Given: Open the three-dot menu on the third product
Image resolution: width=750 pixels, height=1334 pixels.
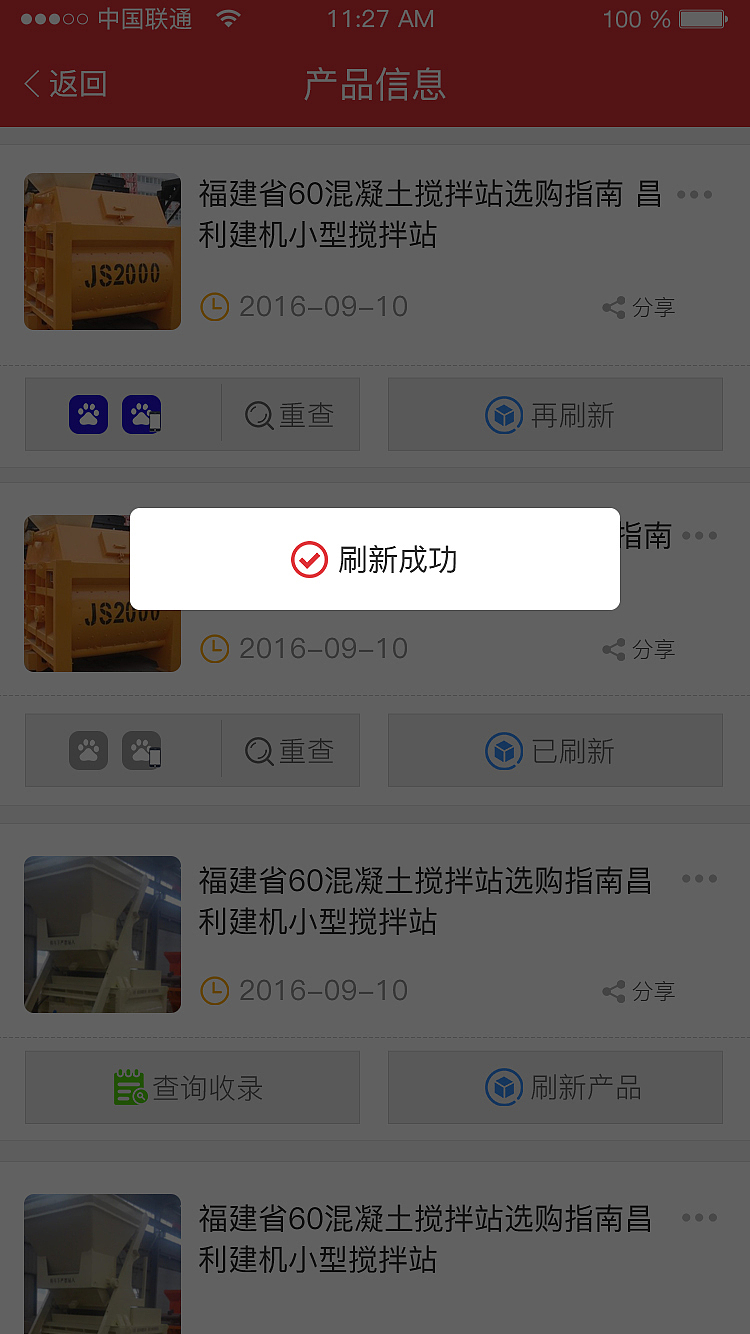Looking at the screenshot, I should click(x=698, y=879).
